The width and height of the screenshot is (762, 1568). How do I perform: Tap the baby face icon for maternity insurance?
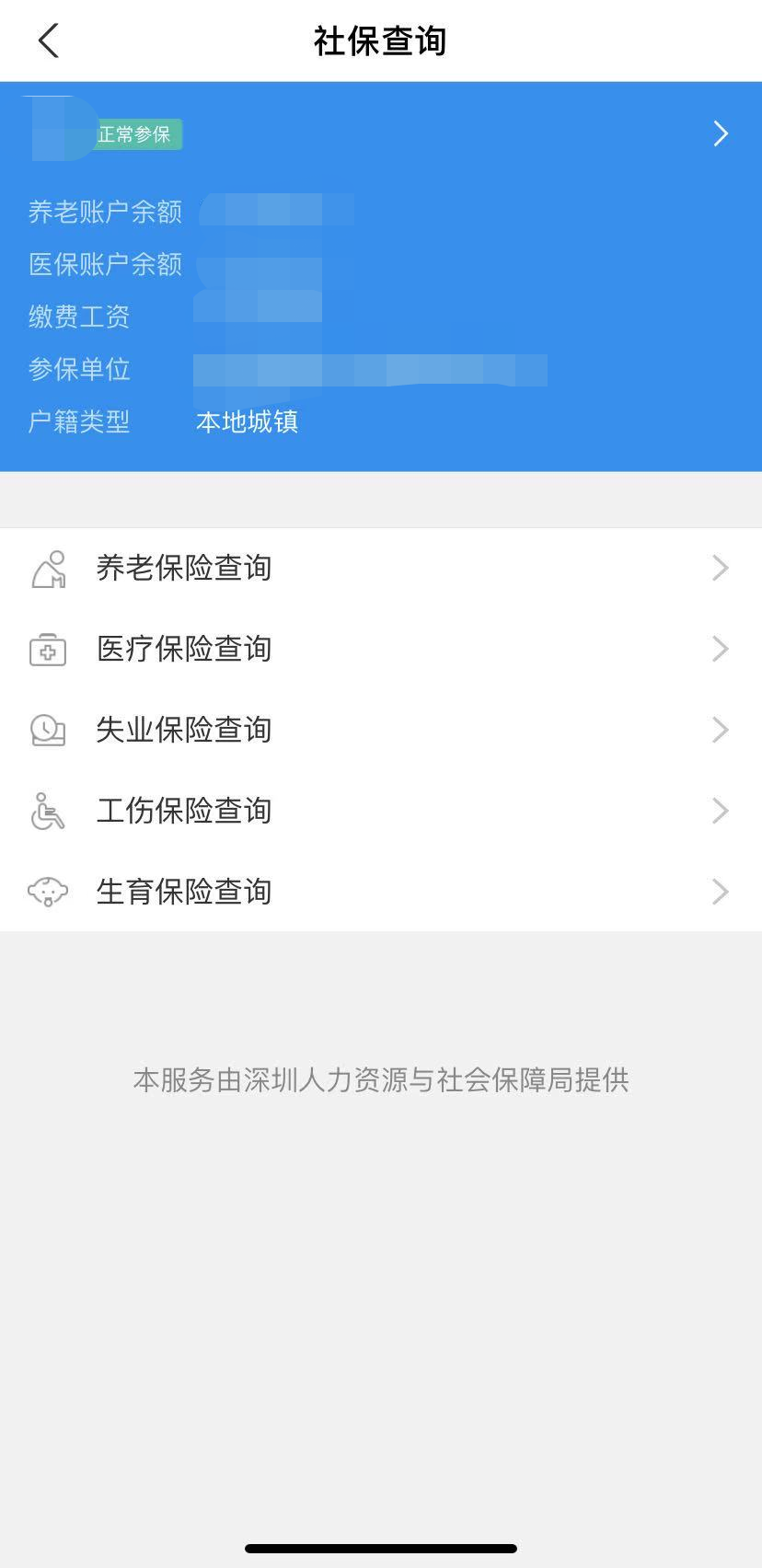point(48,891)
